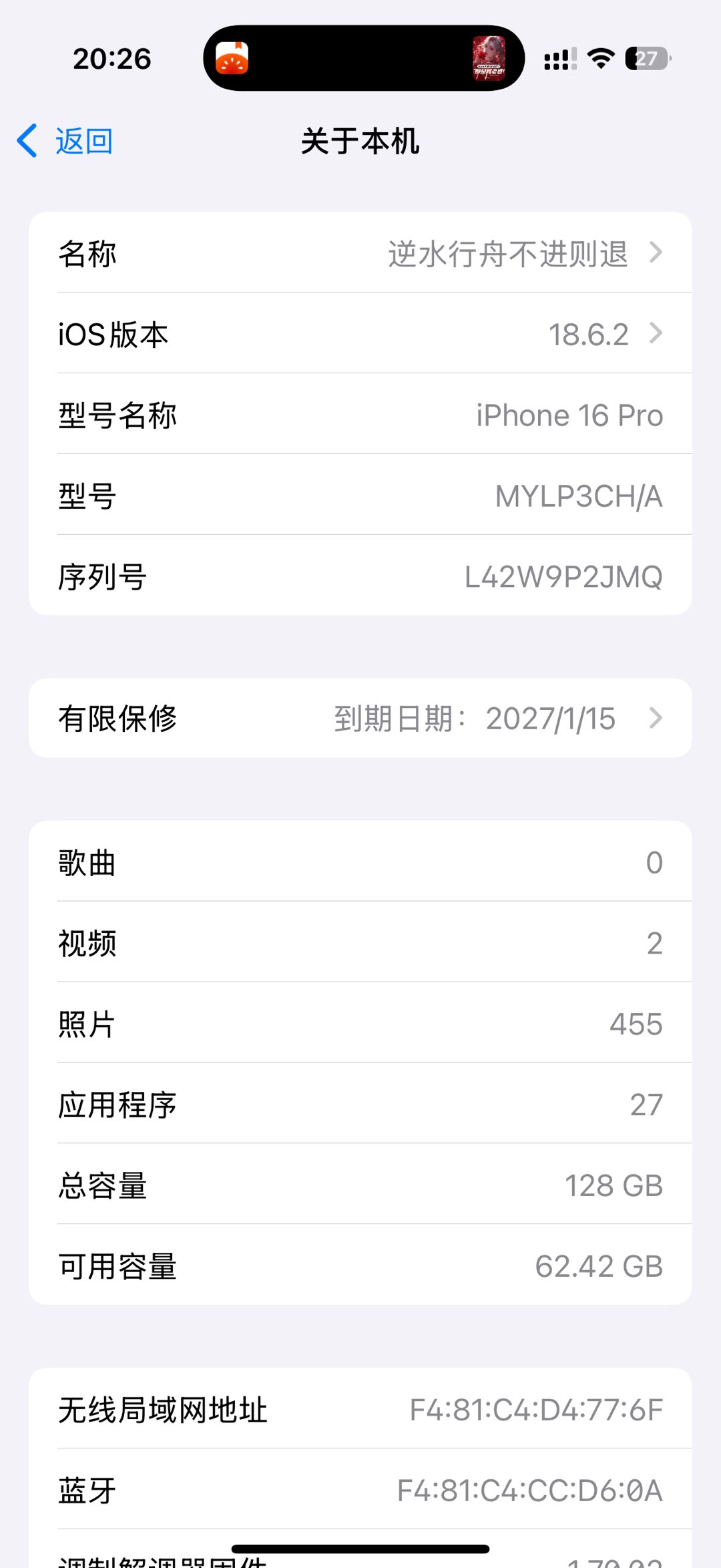Go back via 返回 button

(x=65, y=141)
